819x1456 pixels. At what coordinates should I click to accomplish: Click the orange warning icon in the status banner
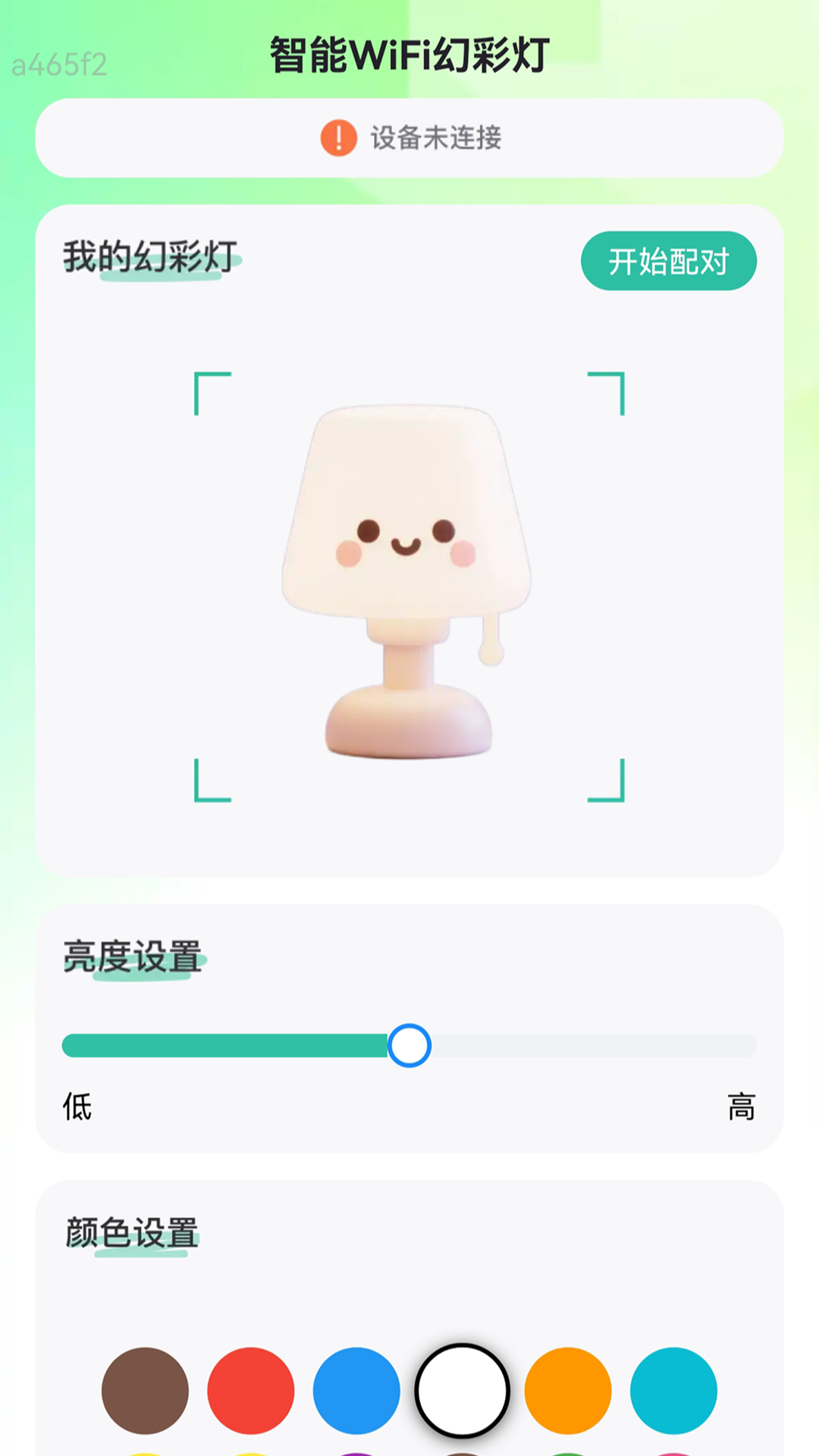(340, 138)
